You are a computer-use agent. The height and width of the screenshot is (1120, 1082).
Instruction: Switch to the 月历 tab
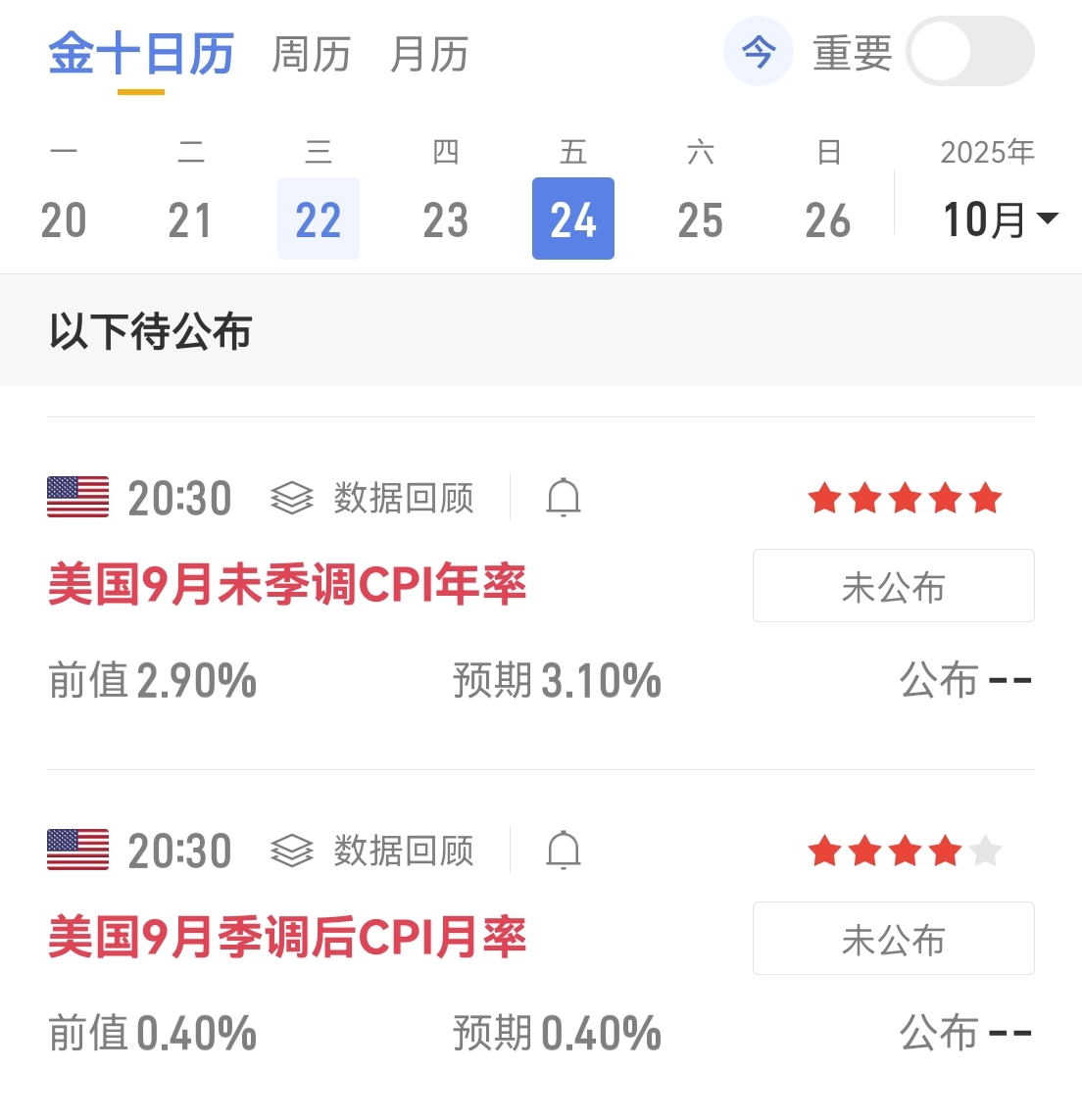click(x=429, y=54)
